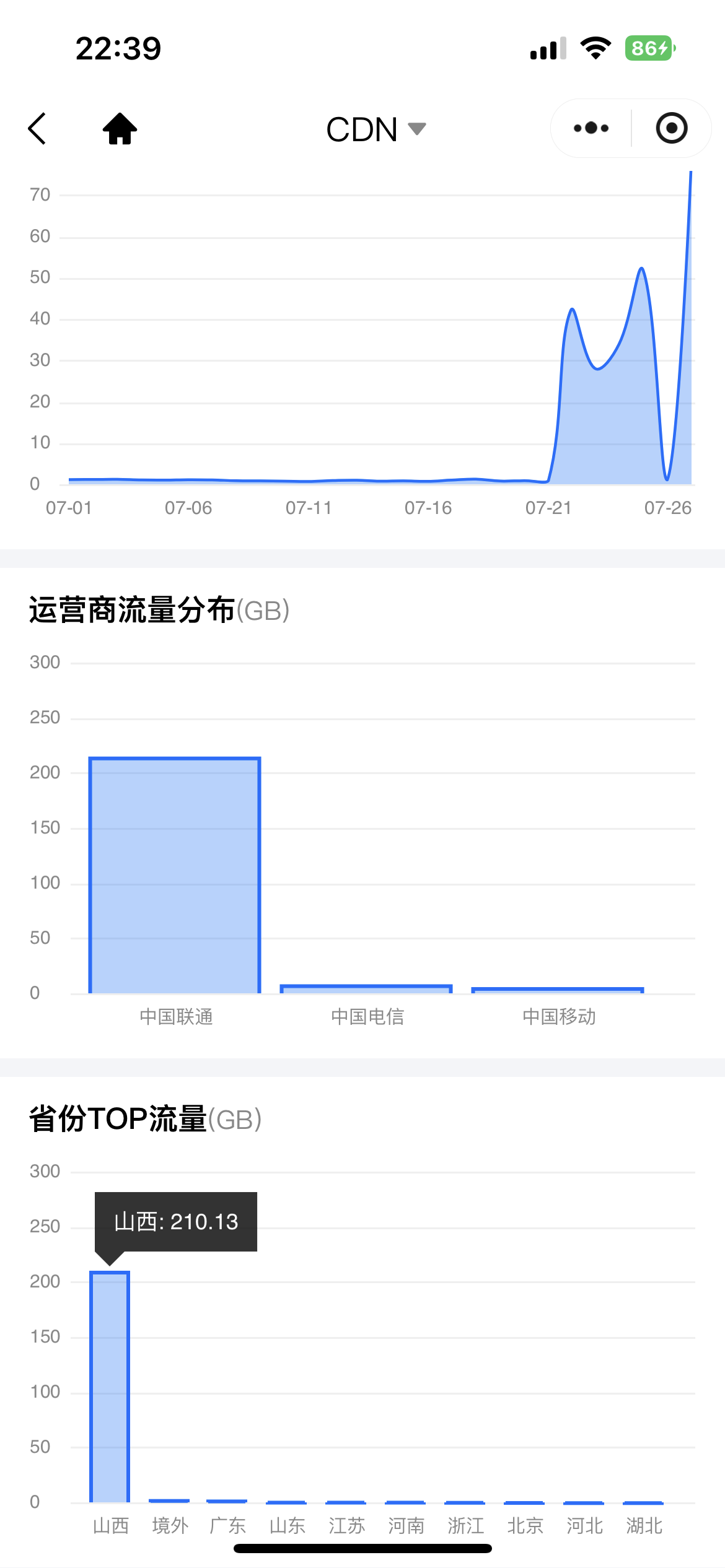The image size is (725, 1568).
Task: Go back to the previous page
Action: tap(37, 129)
